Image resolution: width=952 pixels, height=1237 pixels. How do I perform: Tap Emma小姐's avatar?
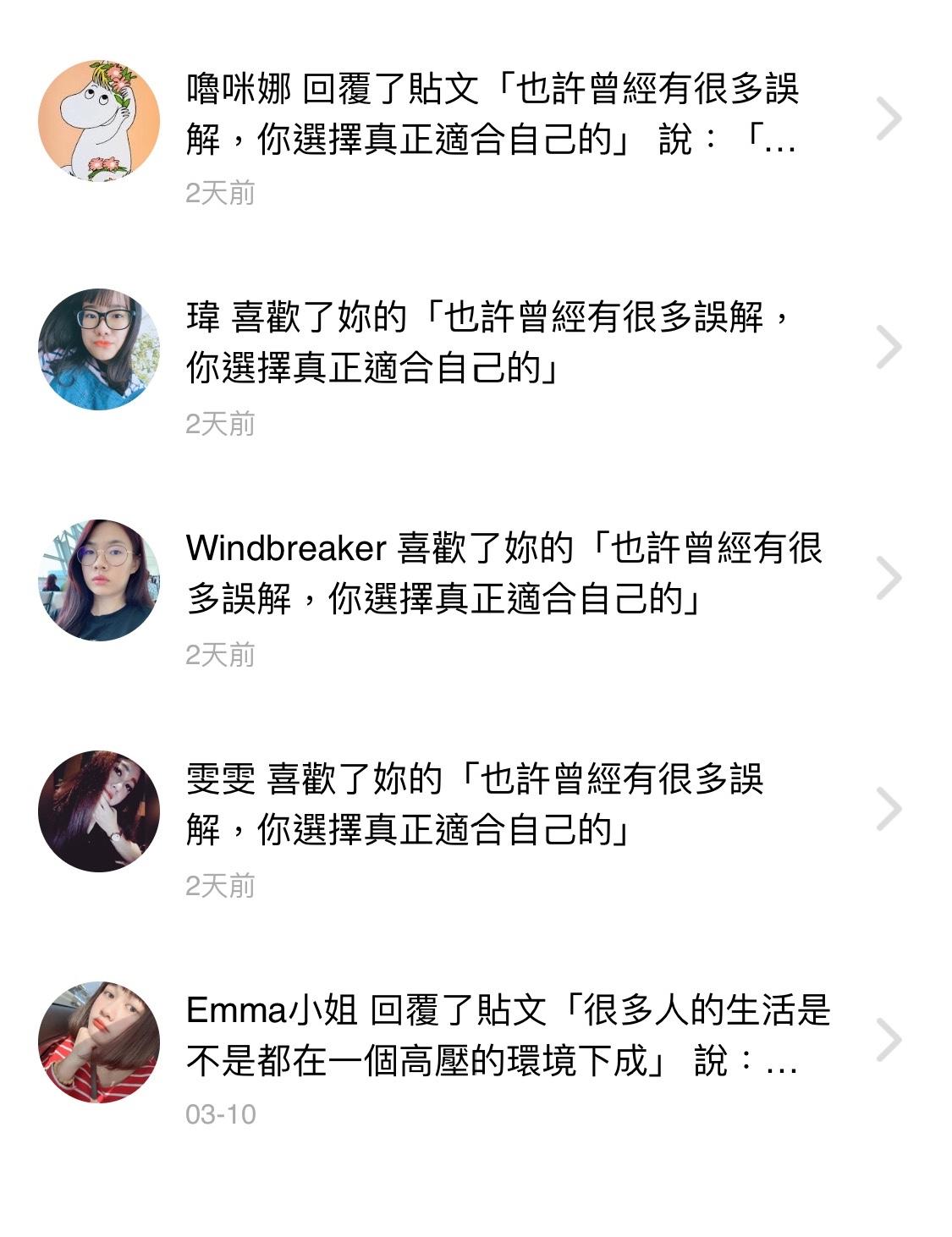tap(99, 1042)
